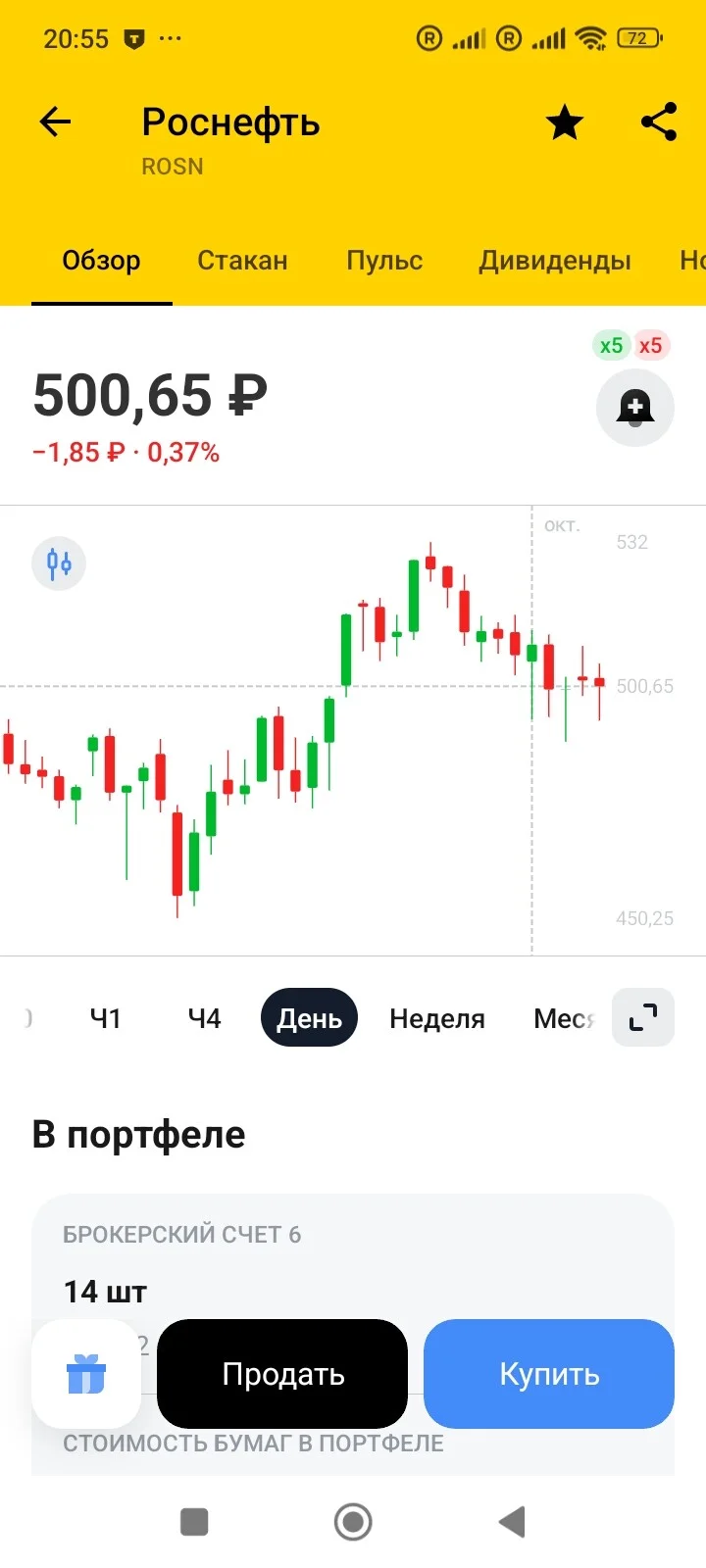Tap the Купить button
Screen dimensions: 706x1568
click(549, 1374)
